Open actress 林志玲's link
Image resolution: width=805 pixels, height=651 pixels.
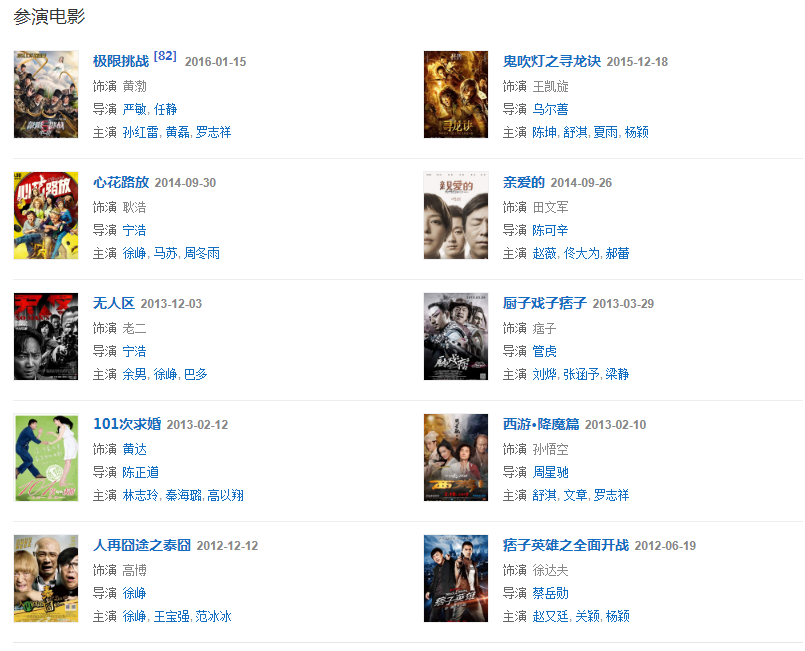(140, 496)
